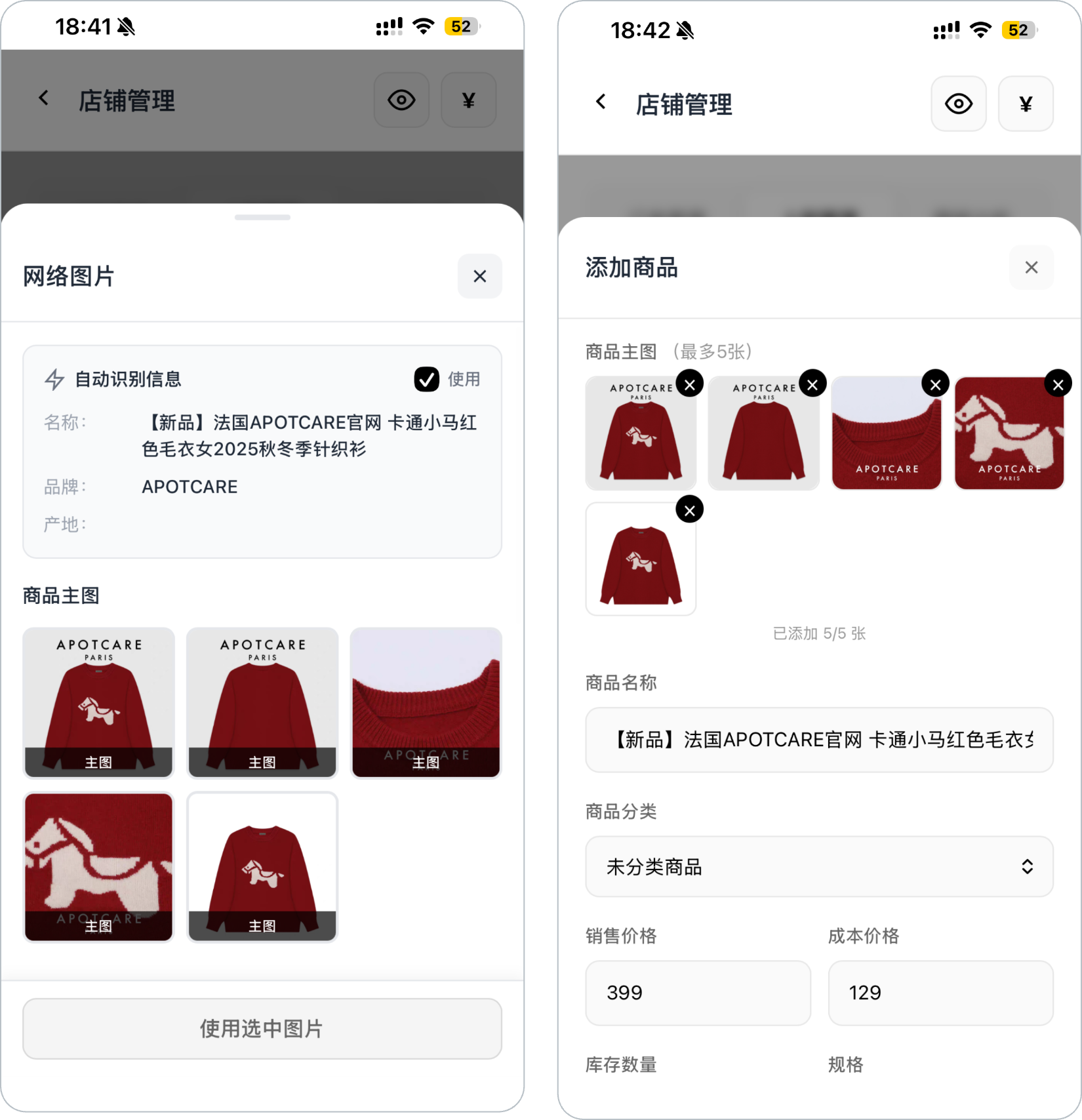The height and width of the screenshot is (1120, 1082).
Task: Remove the pony close-up photo from 添加商品
Action: pyautogui.click(x=1058, y=385)
